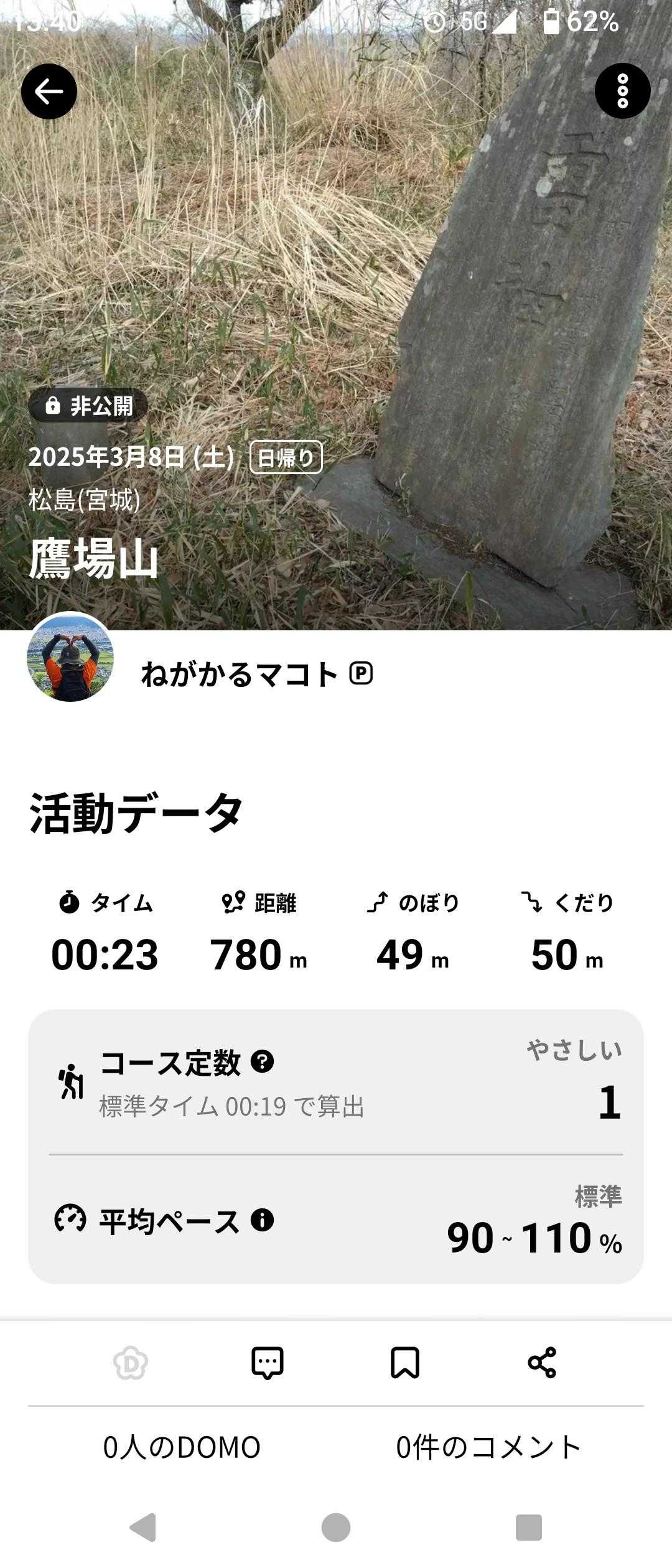Open the comment speech bubble icon
Viewport: 672px width, 1568px height.
coord(268,1363)
